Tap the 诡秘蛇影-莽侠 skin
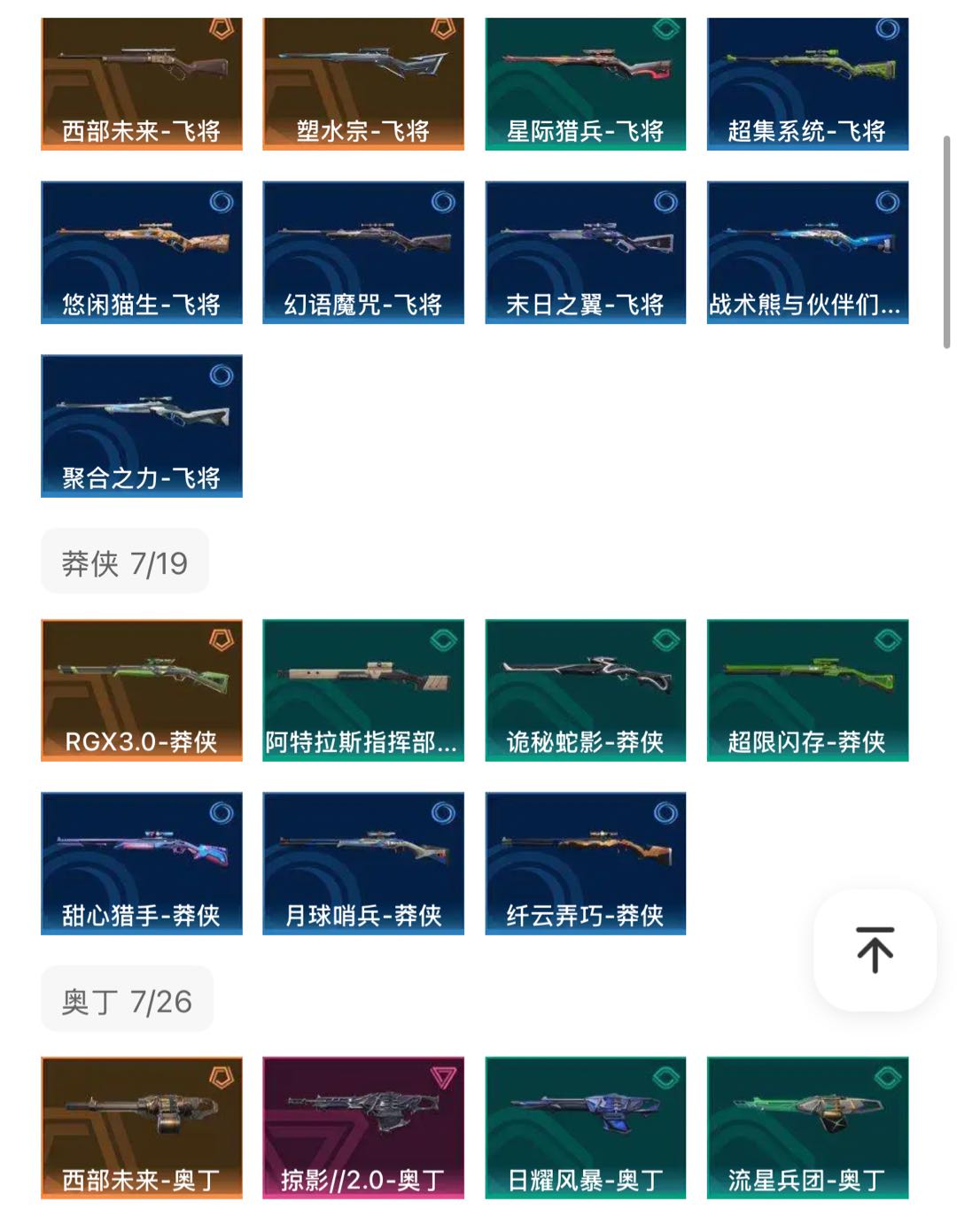Viewport: 957px width, 1232px height. (x=586, y=690)
